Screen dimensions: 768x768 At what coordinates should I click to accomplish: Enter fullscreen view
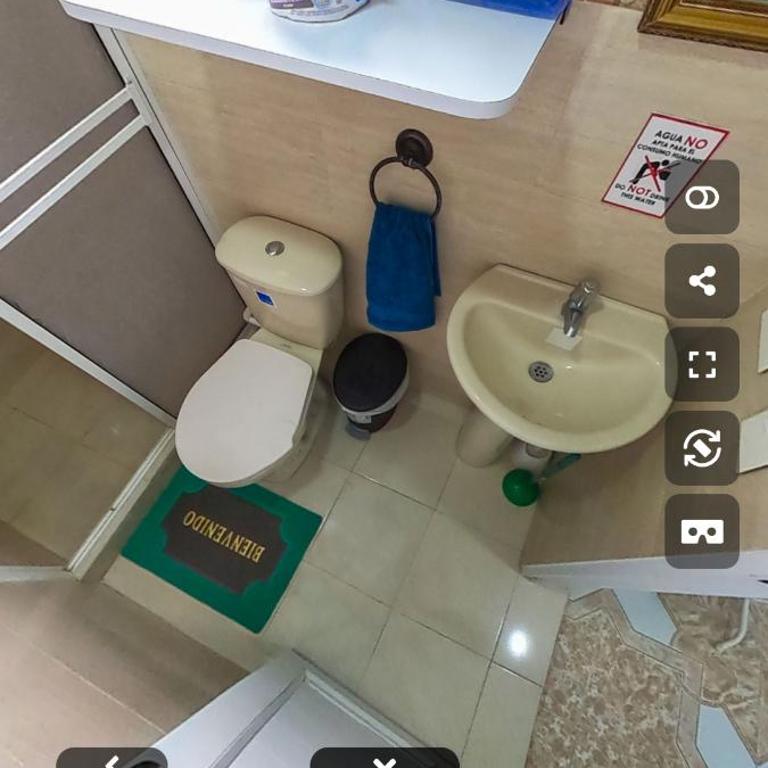coord(702,365)
